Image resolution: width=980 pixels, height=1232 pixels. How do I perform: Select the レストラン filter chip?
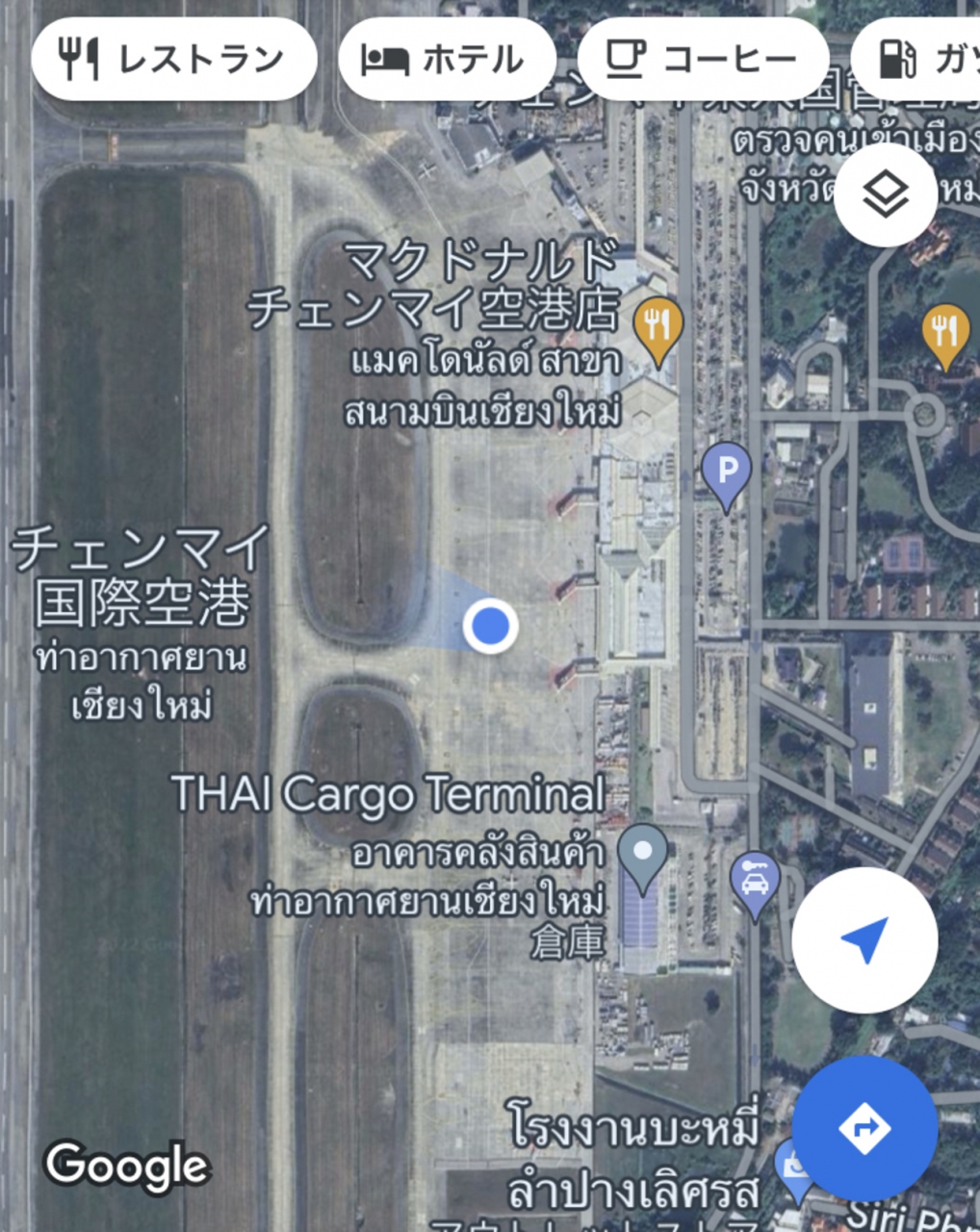(x=174, y=60)
